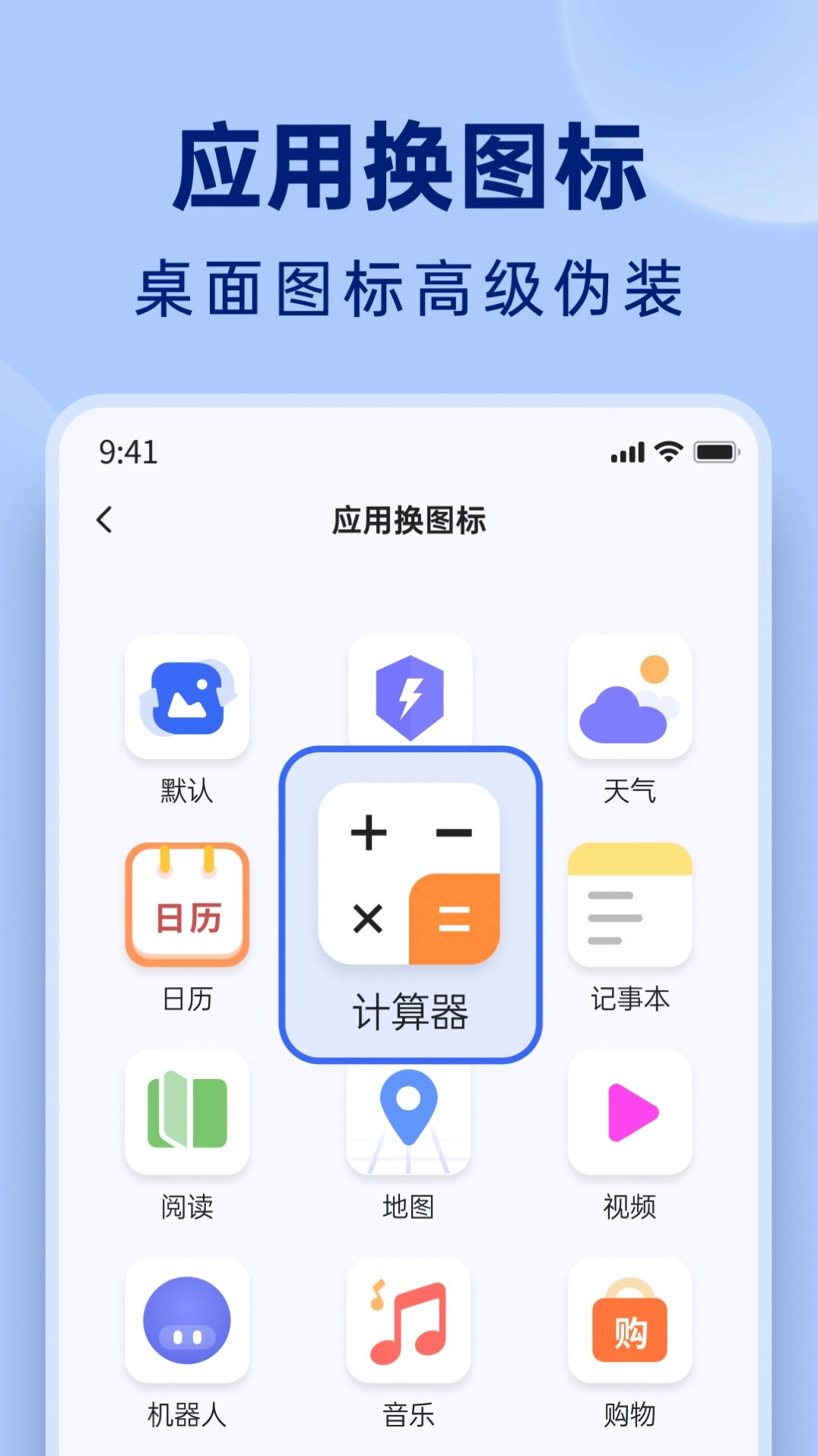Tap the 9:41 clock display
This screenshot has width=818, height=1456.
click(x=128, y=453)
